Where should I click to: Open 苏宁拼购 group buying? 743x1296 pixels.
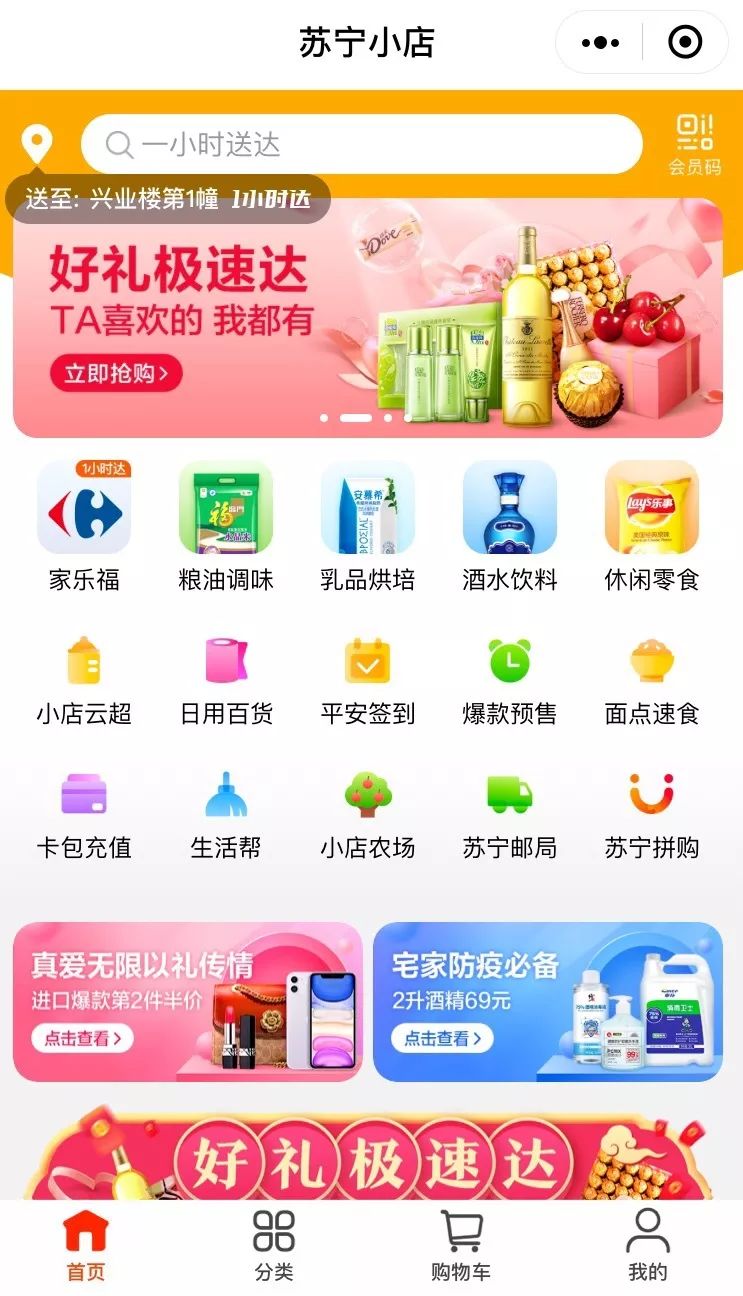[651, 814]
